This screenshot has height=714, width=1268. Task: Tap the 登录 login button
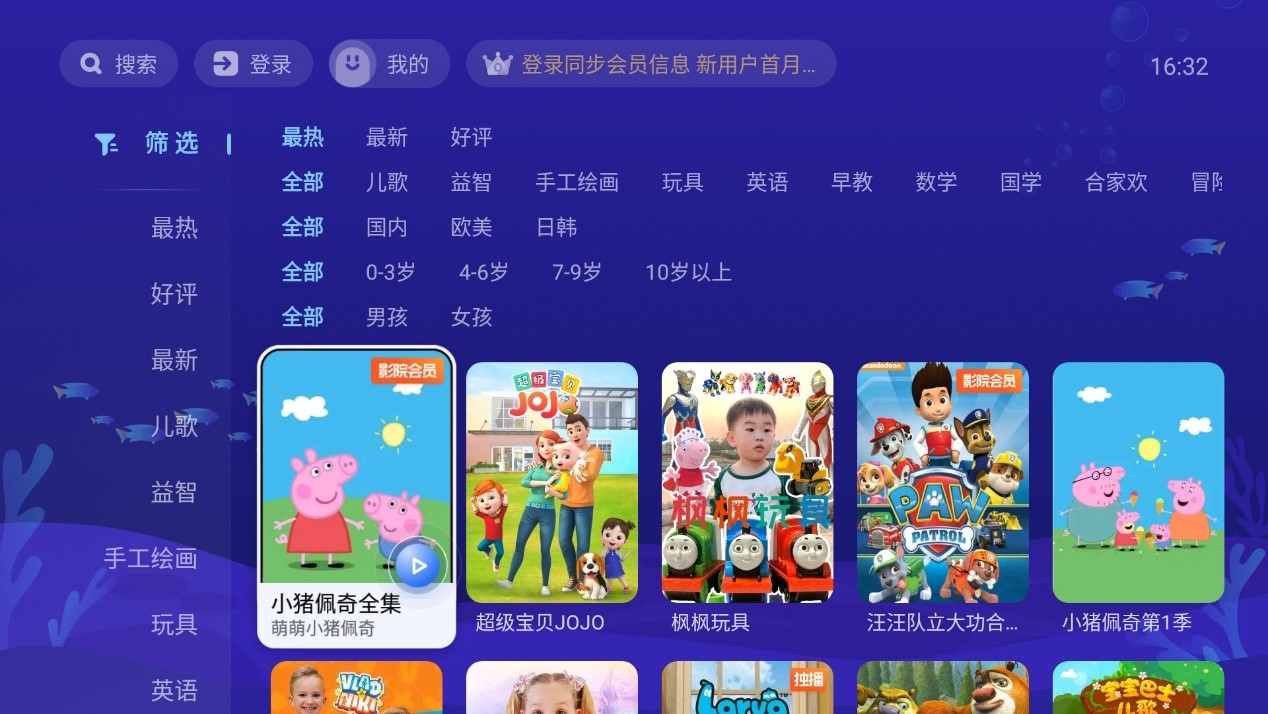253,64
